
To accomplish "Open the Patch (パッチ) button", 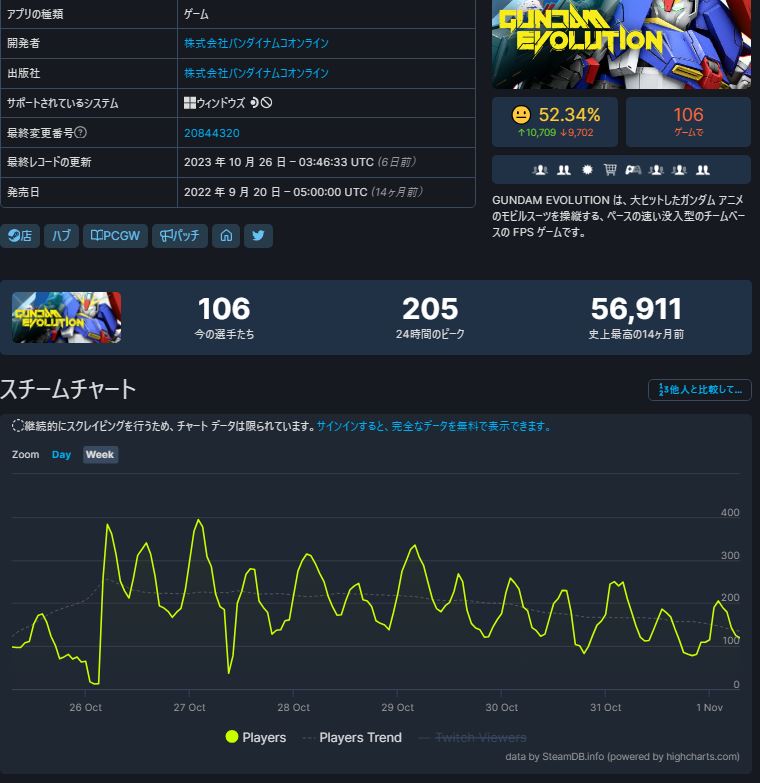I will pyautogui.click(x=179, y=236).
